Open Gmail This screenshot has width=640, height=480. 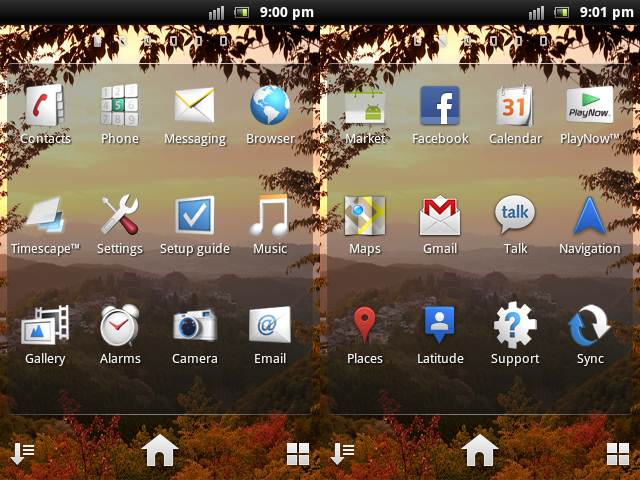coord(440,216)
